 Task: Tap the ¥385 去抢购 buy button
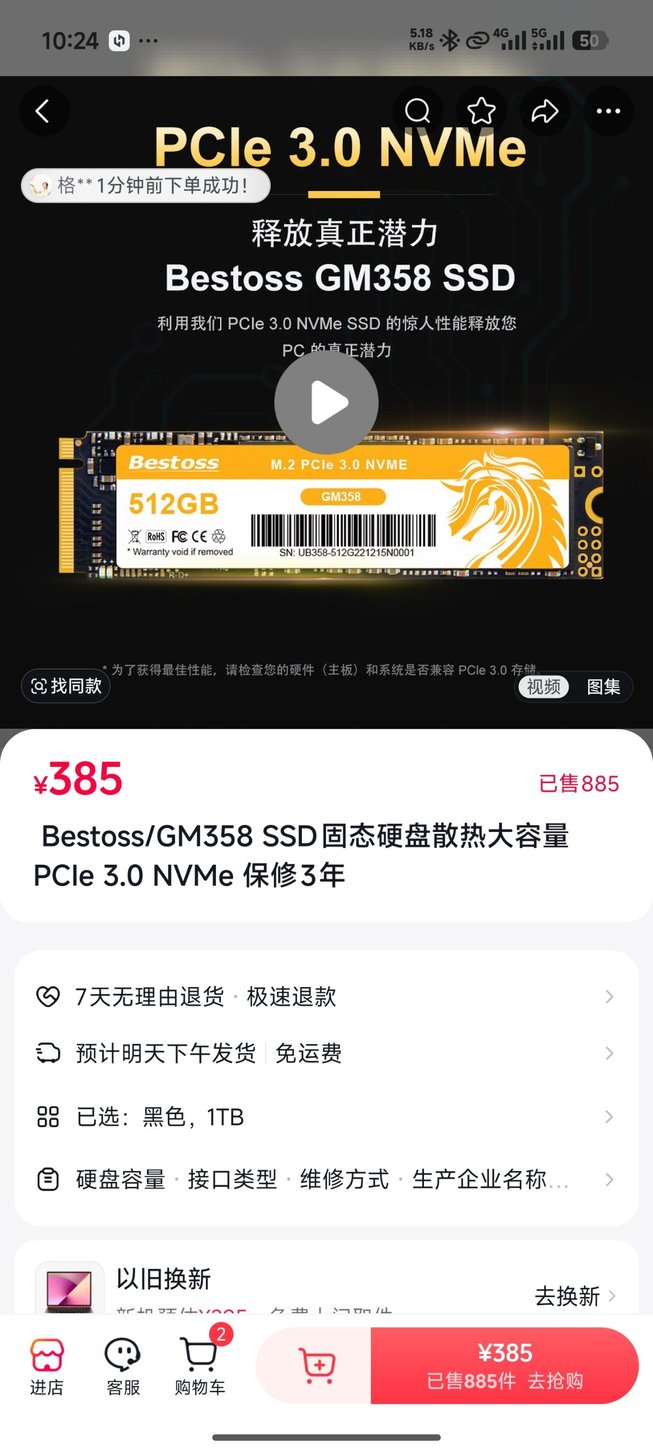504,1366
